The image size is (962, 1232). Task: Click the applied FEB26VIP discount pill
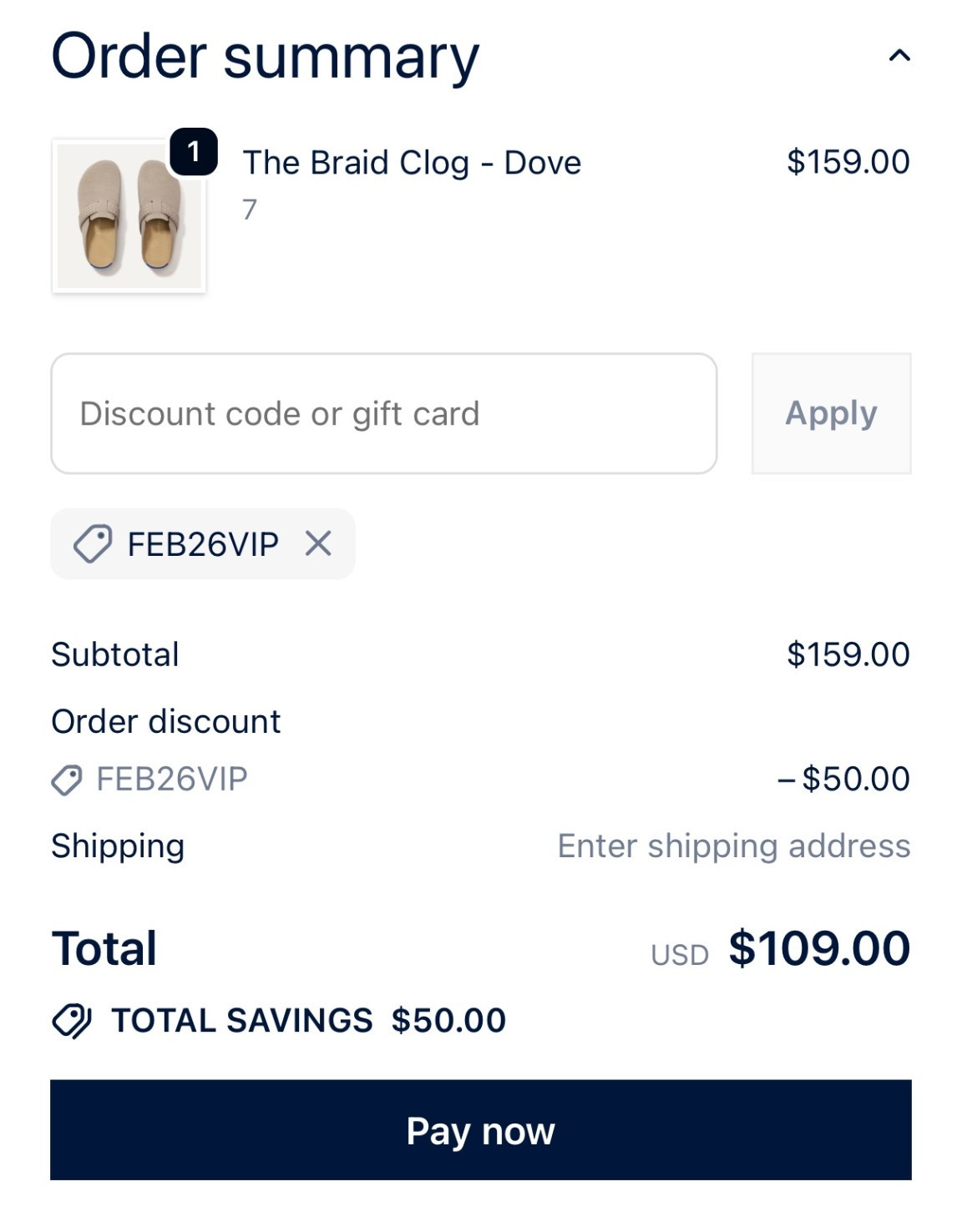click(200, 543)
